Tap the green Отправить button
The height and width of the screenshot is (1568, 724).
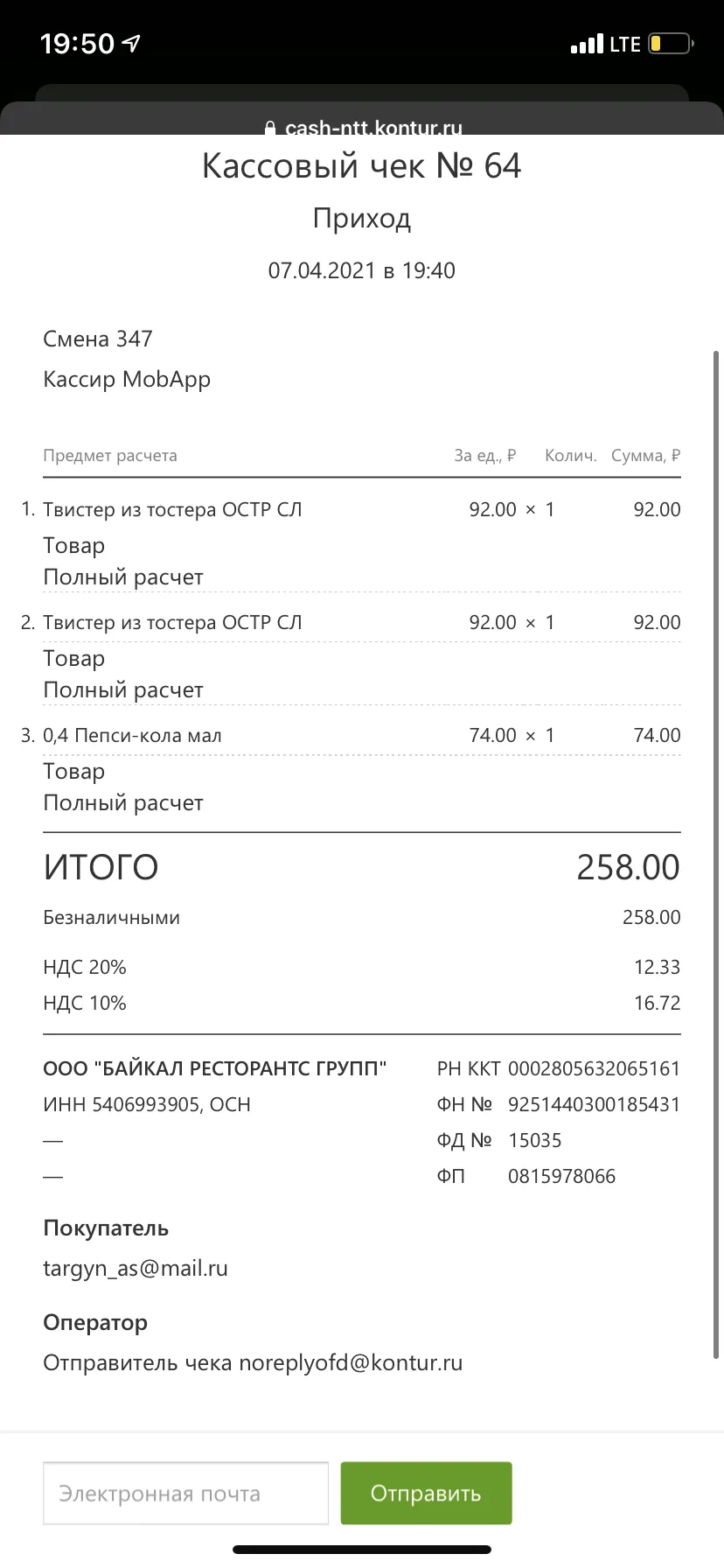tap(426, 1493)
